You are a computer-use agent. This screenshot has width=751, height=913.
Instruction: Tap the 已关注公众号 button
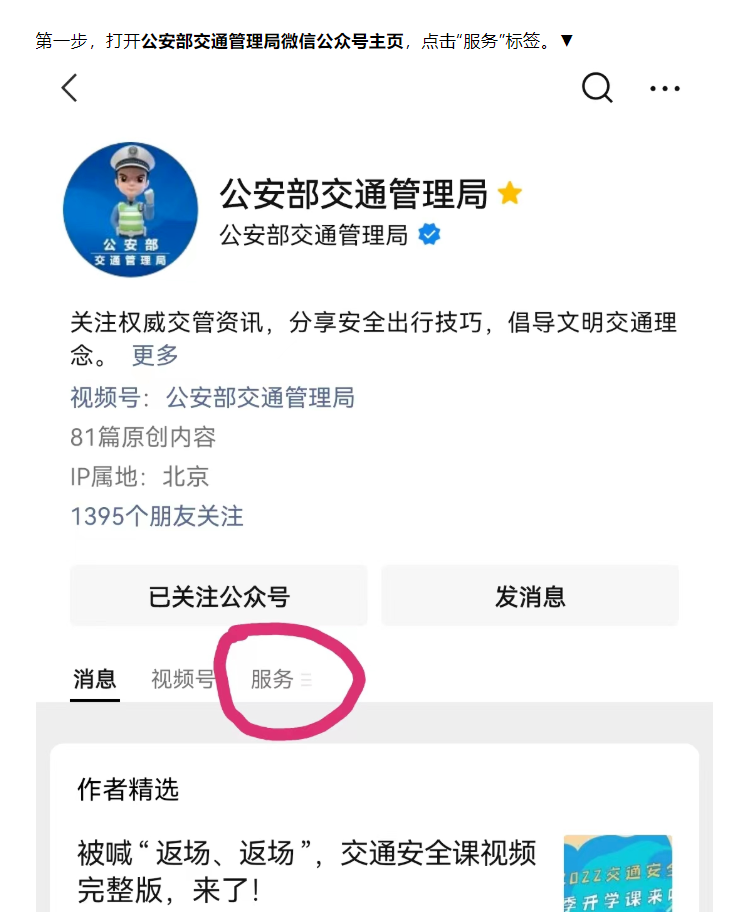(219, 597)
